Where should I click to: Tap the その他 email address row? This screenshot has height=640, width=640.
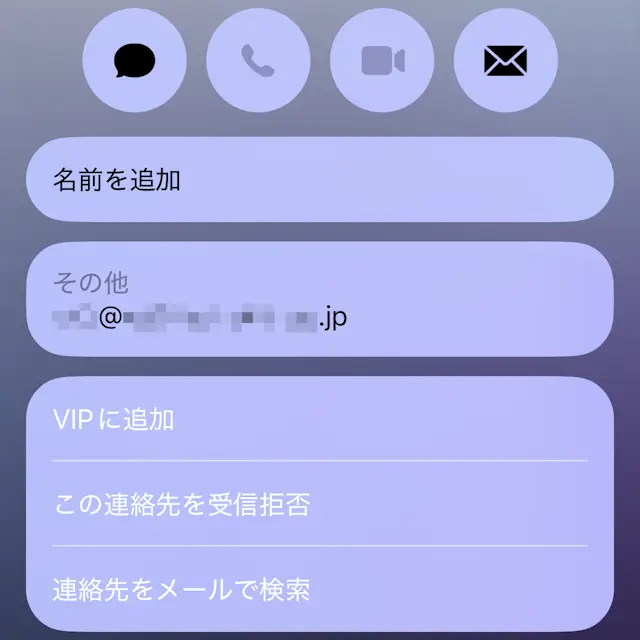[x=319, y=300]
